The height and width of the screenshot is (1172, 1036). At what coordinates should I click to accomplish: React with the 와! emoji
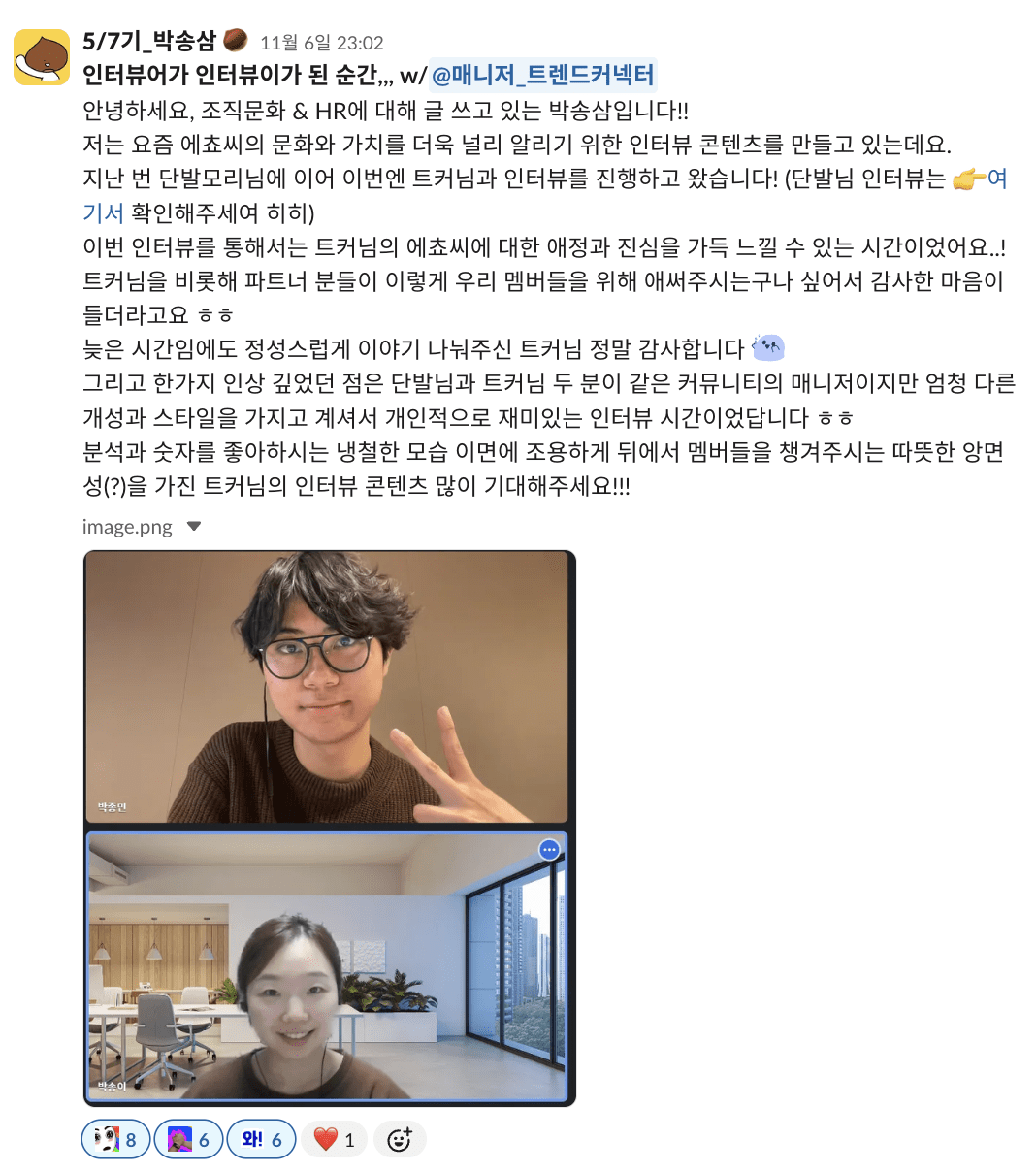tap(261, 1139)
